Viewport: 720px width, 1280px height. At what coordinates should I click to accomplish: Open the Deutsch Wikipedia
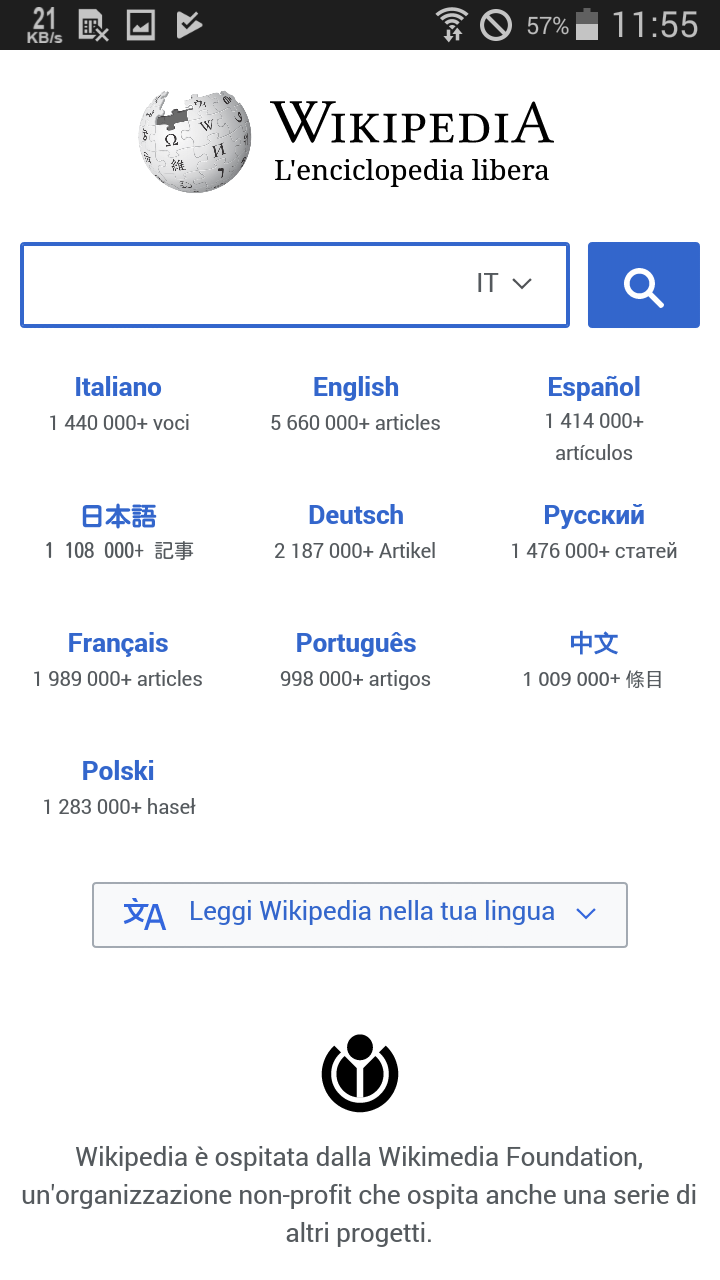click(x=356, y=515)
